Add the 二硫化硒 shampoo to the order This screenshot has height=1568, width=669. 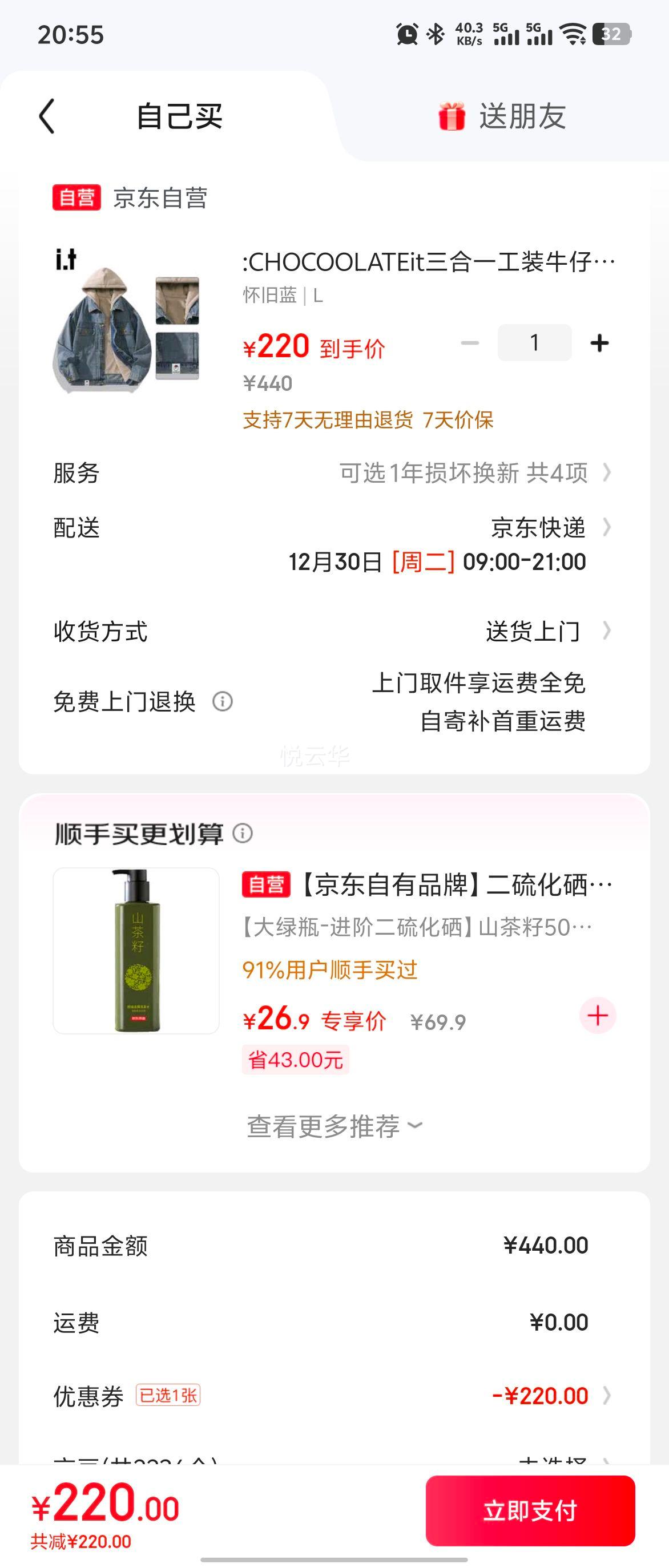[597, 1015]
